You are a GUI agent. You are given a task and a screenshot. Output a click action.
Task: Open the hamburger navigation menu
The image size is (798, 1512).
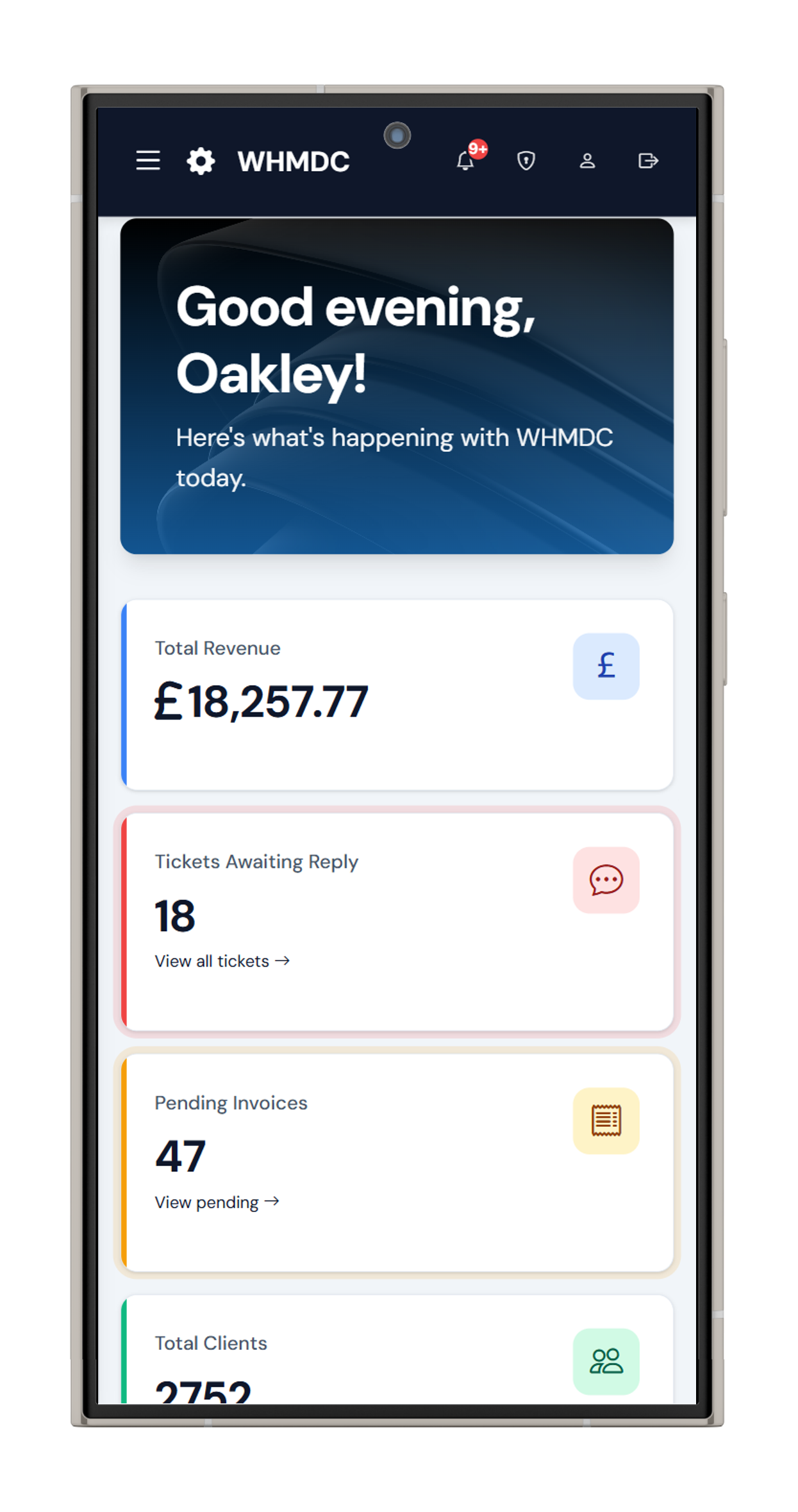tap(148, 160)
